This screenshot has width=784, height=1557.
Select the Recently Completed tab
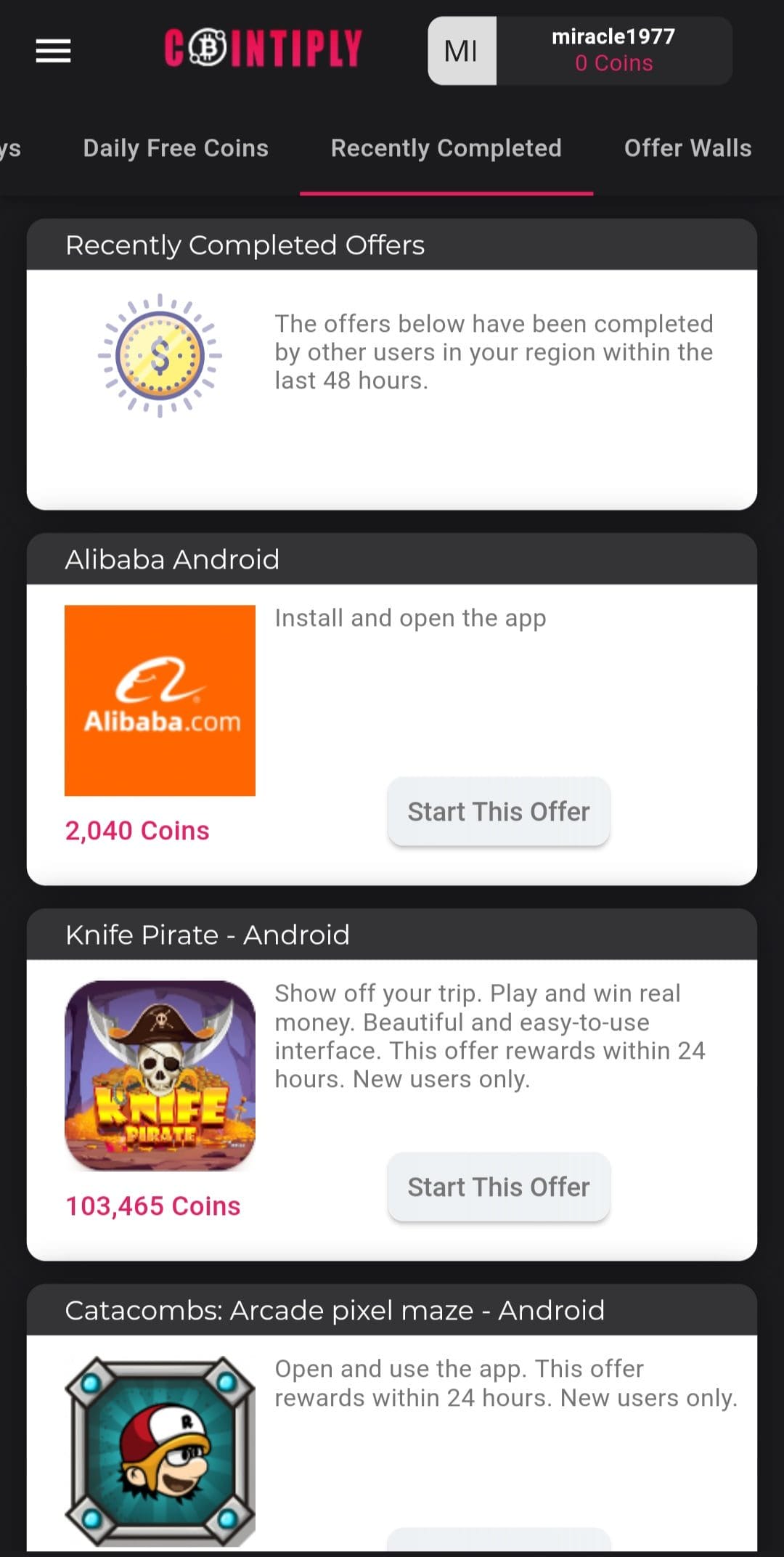click(x=446, y=148)
